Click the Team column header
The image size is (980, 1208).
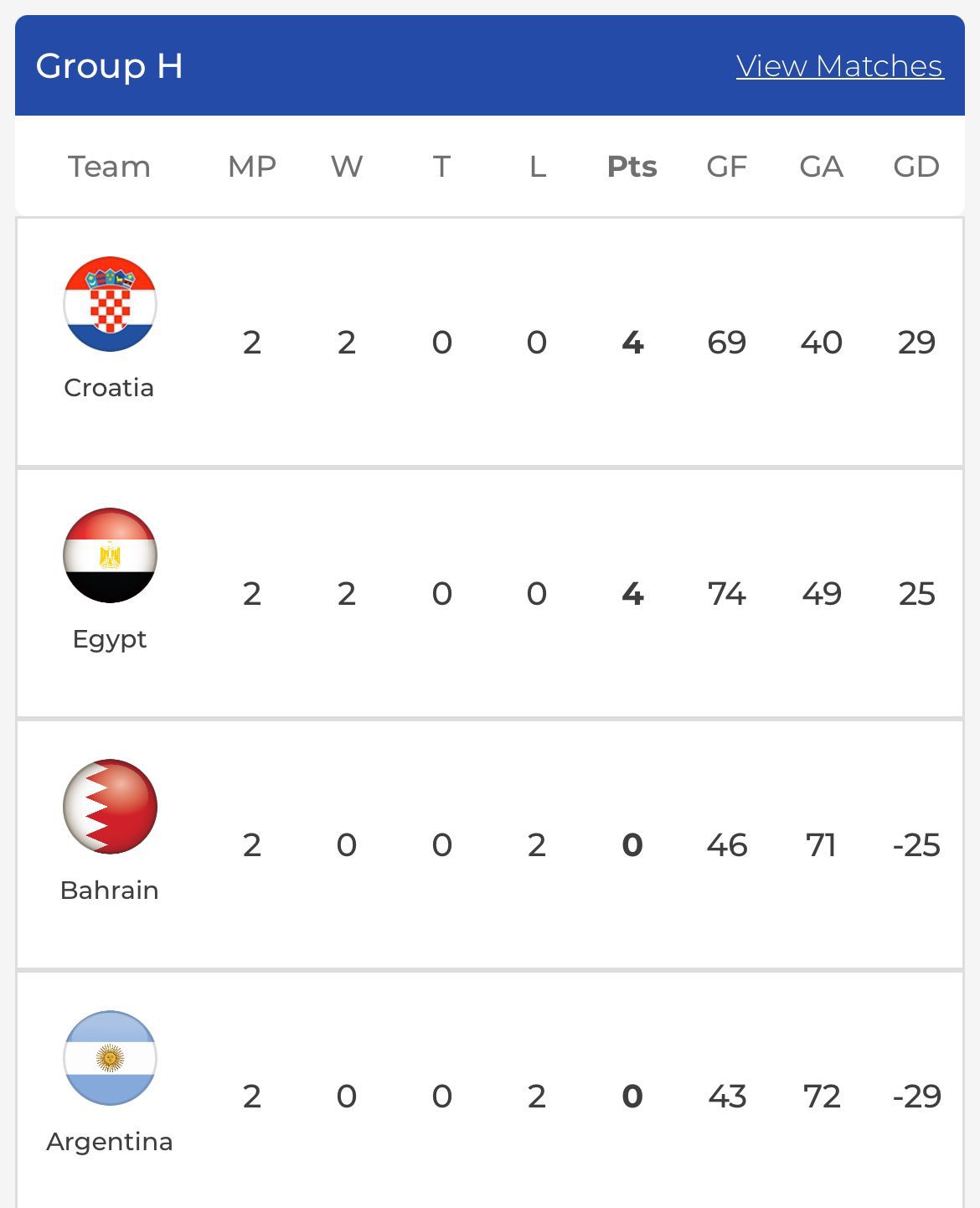110,167
